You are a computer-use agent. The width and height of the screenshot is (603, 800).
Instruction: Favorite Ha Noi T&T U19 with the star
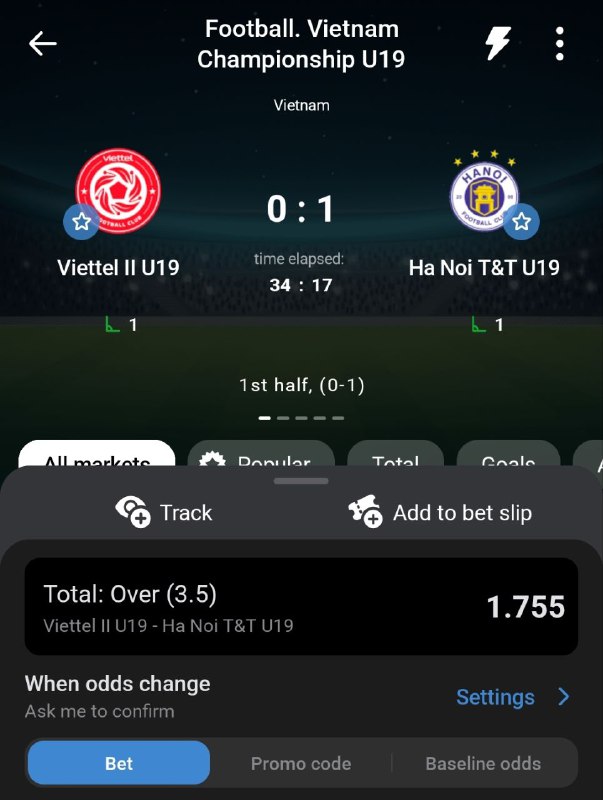(x=520, y=222)
